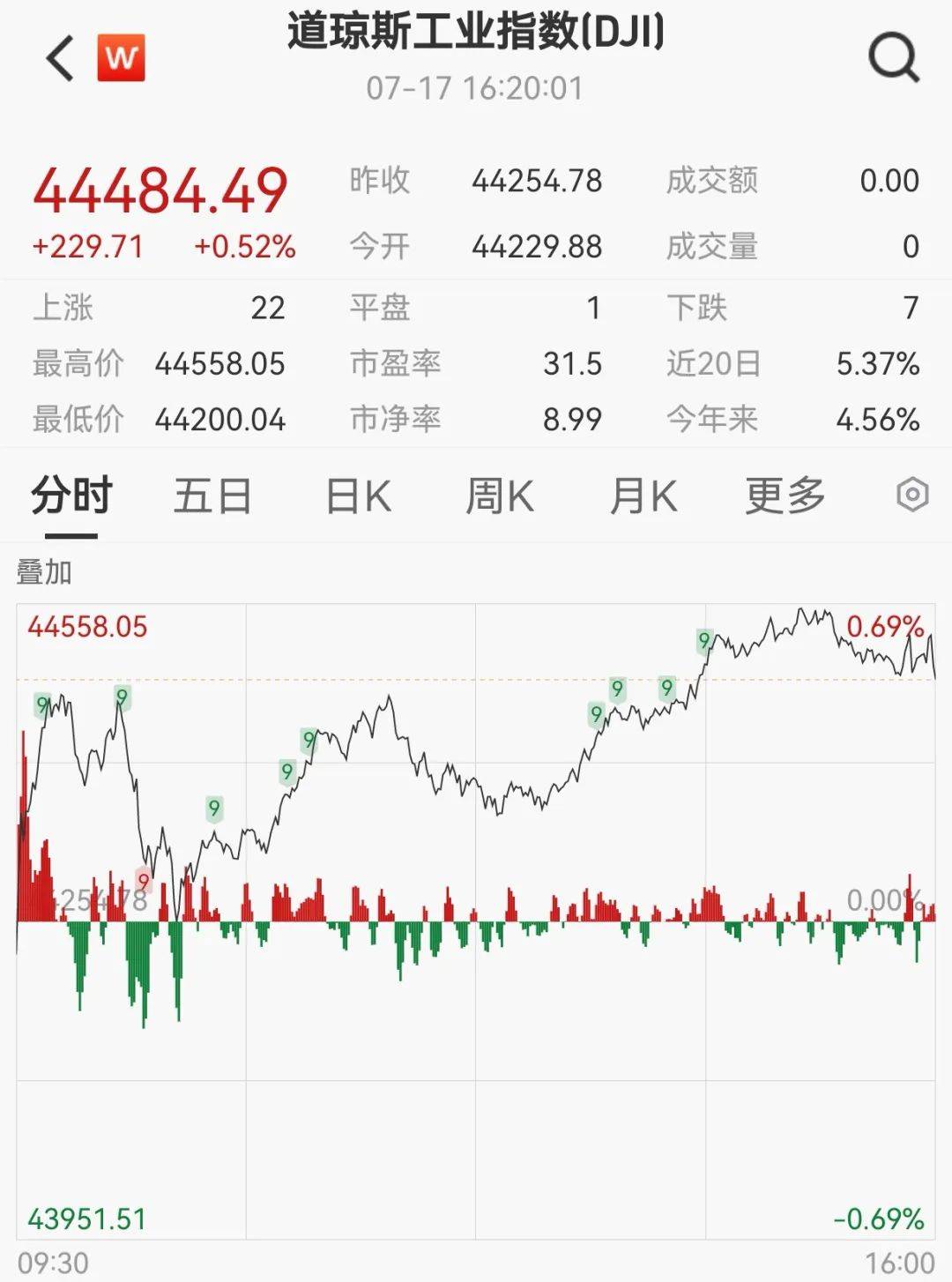Switch to the 五日 five-day view

coord(212,496)
